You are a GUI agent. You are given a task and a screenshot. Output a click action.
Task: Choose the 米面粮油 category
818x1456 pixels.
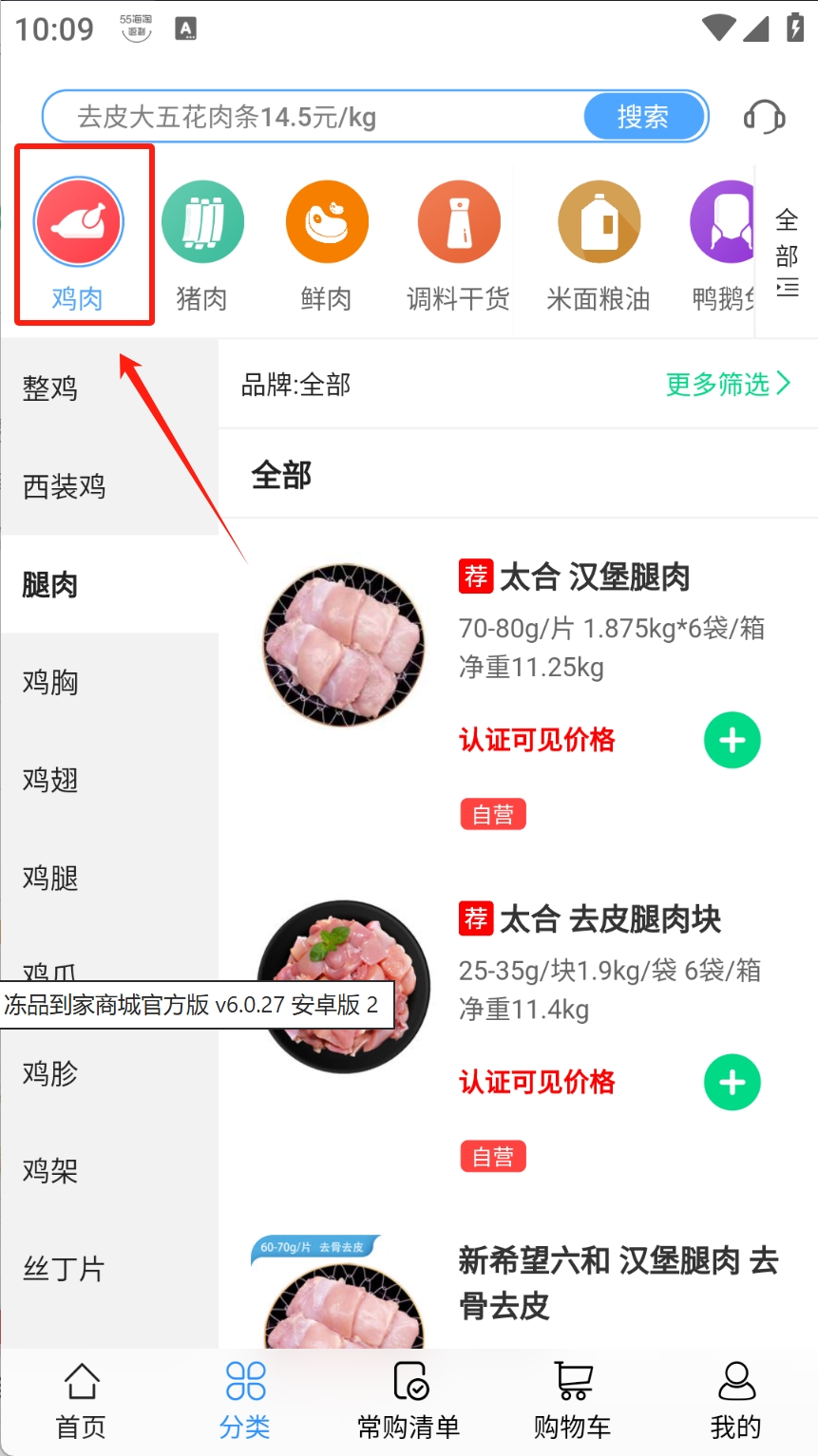(x=599, y=244)
